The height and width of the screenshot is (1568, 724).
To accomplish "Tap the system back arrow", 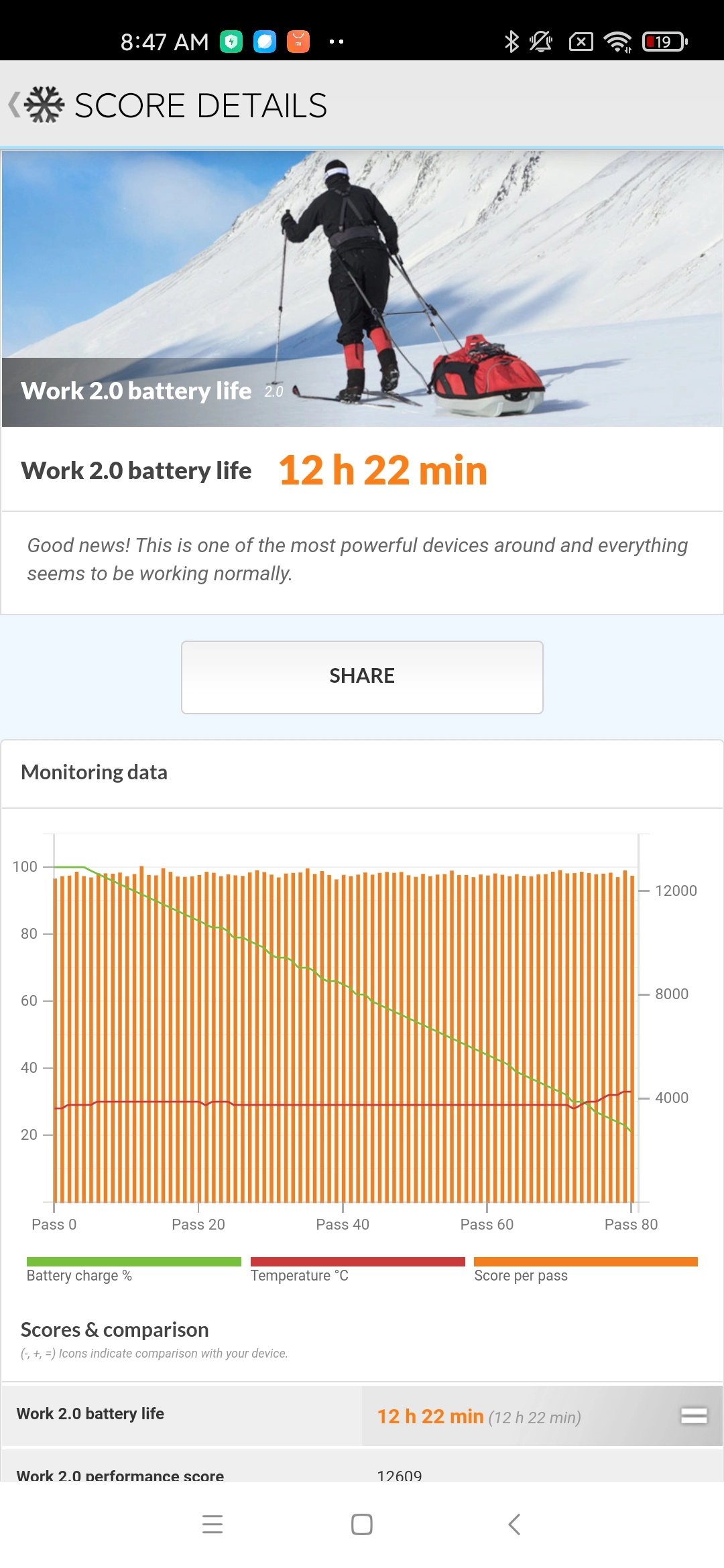I will pos(514,1524).
